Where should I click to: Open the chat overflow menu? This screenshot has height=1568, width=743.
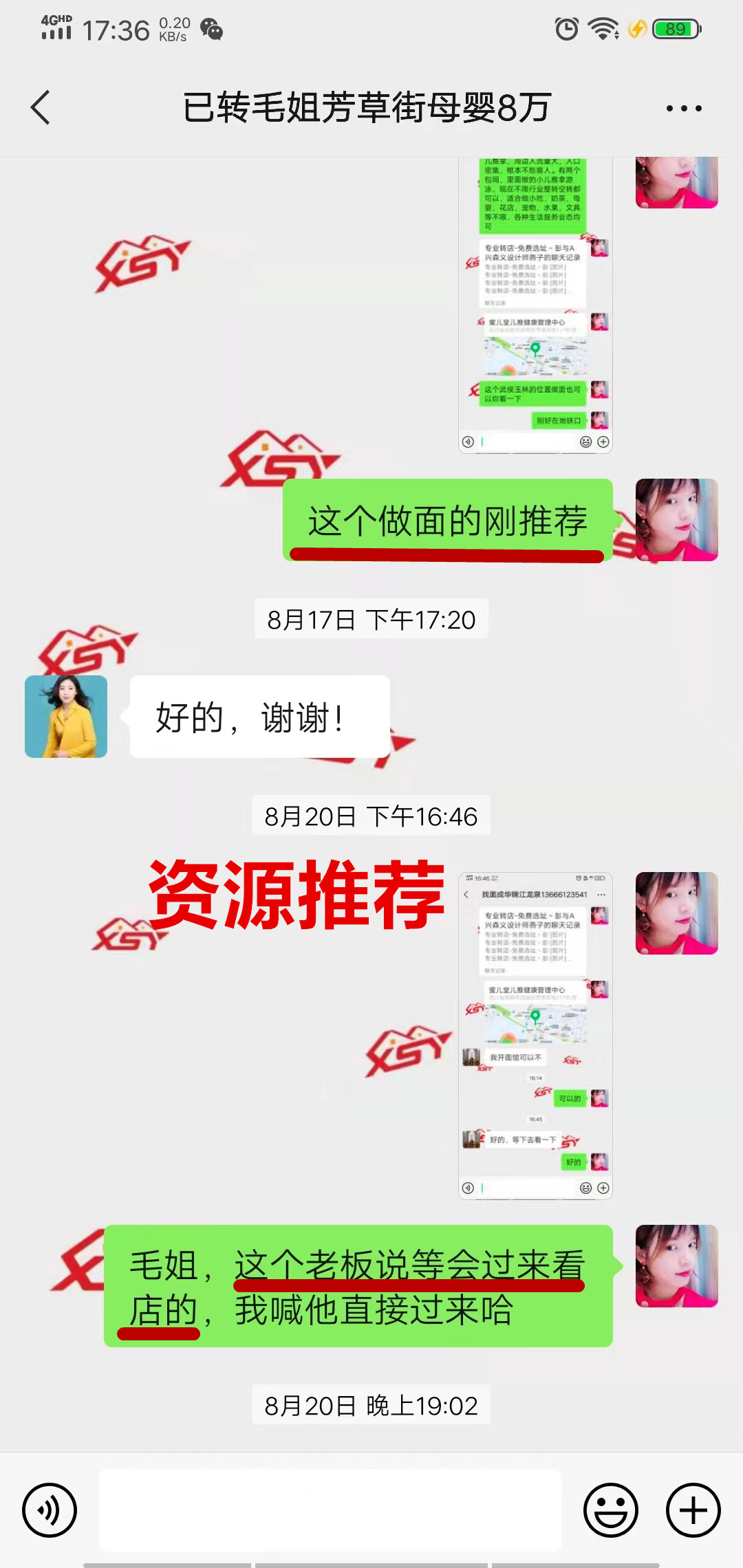(x=684, y=108)
